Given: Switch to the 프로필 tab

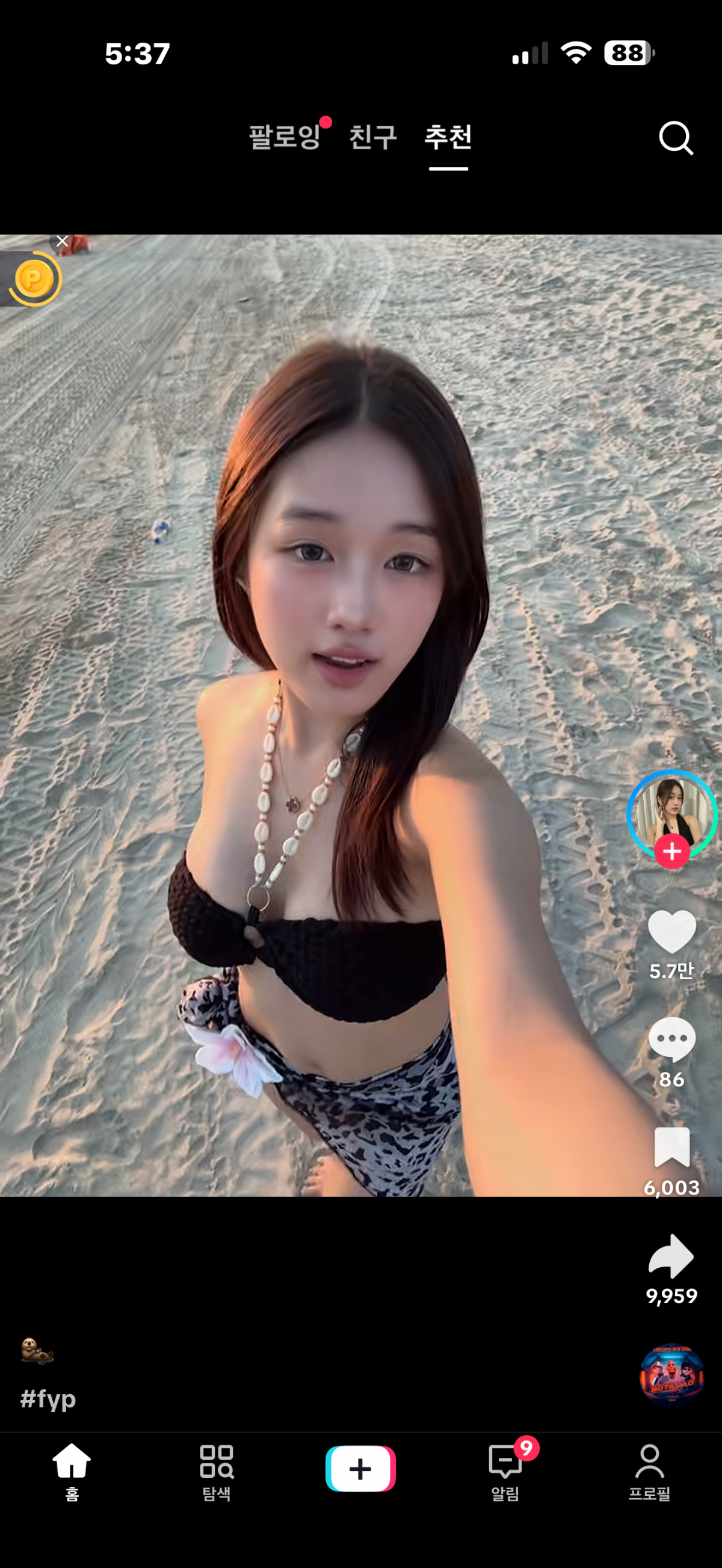Looking at the screenshot, I should 649,1471.
